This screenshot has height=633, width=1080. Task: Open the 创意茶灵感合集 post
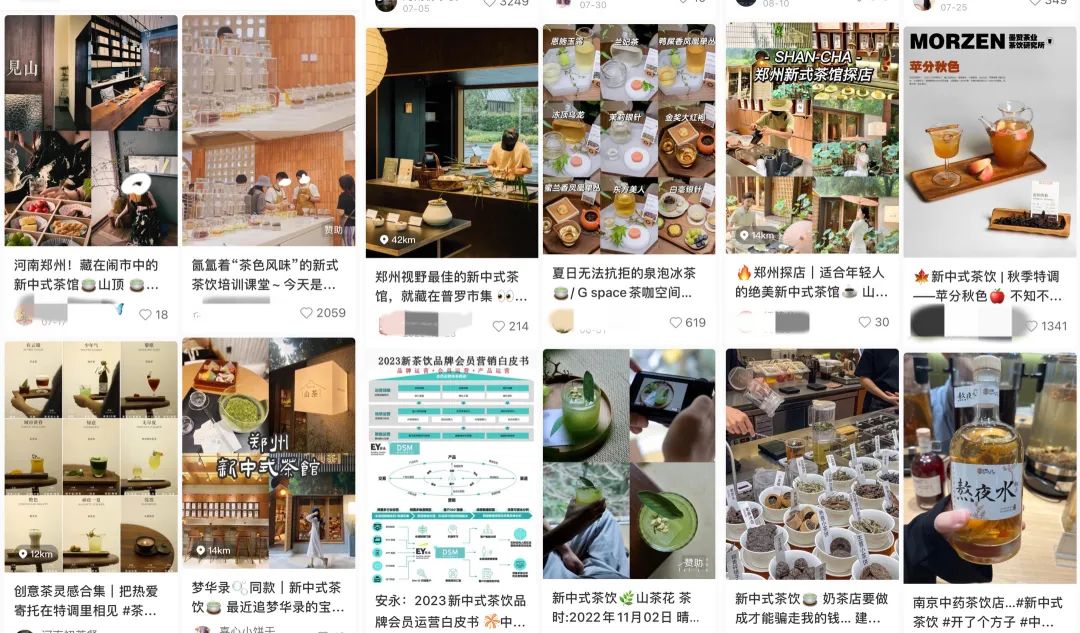91,455
